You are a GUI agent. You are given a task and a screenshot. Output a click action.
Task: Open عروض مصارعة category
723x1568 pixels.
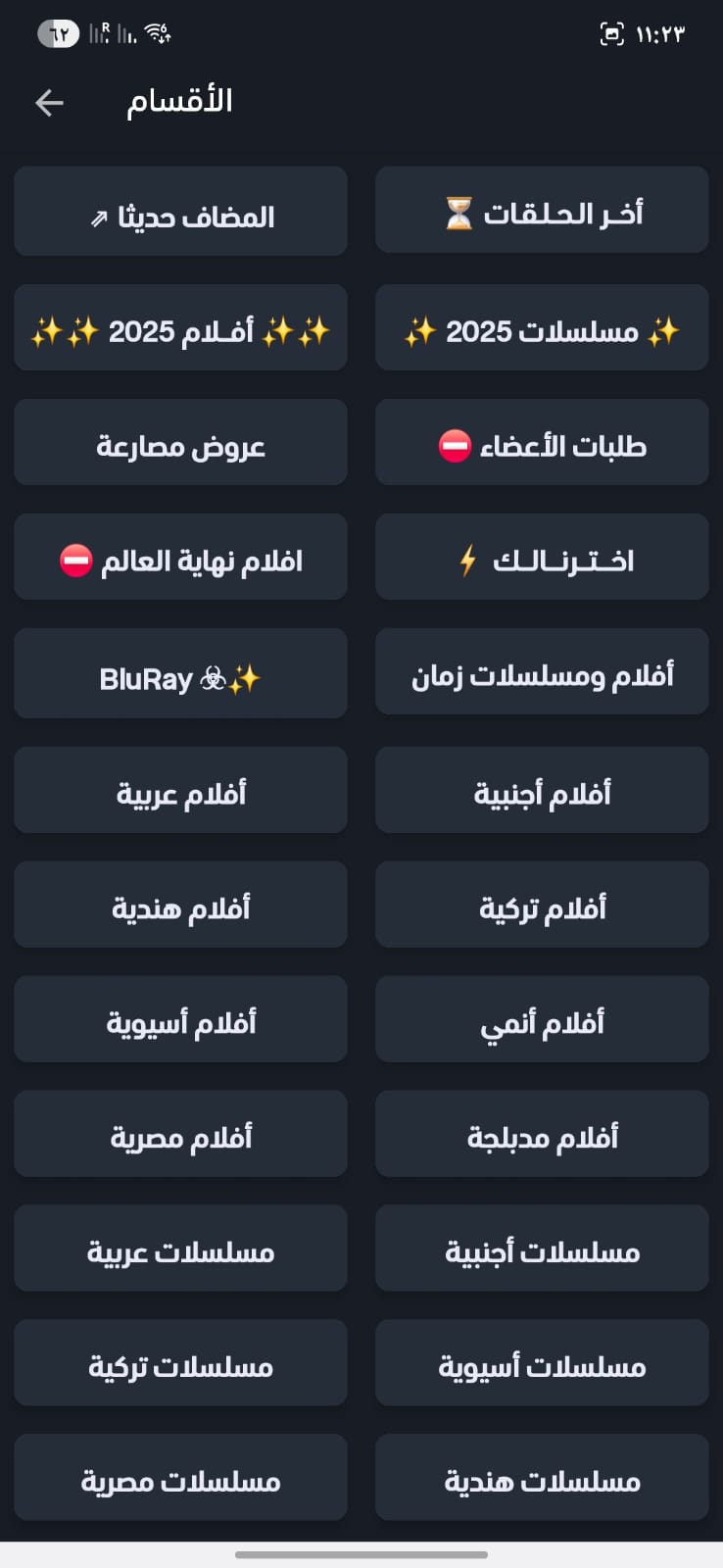click(x=180, y=442)
